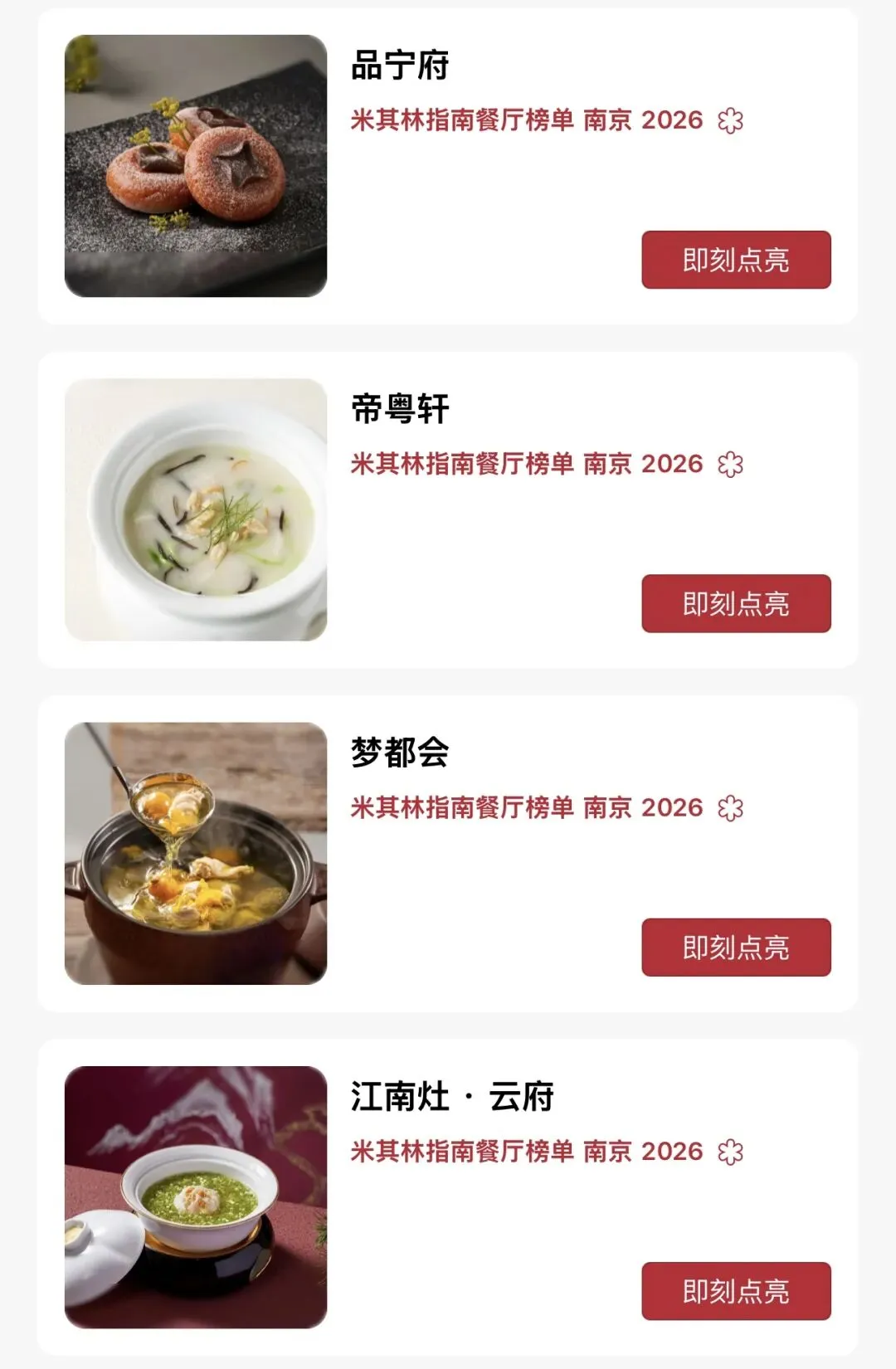Screen dimensions: 896x1369
Task: Tap 即刻点亮 for 品宁府
Action: point(736,260)
